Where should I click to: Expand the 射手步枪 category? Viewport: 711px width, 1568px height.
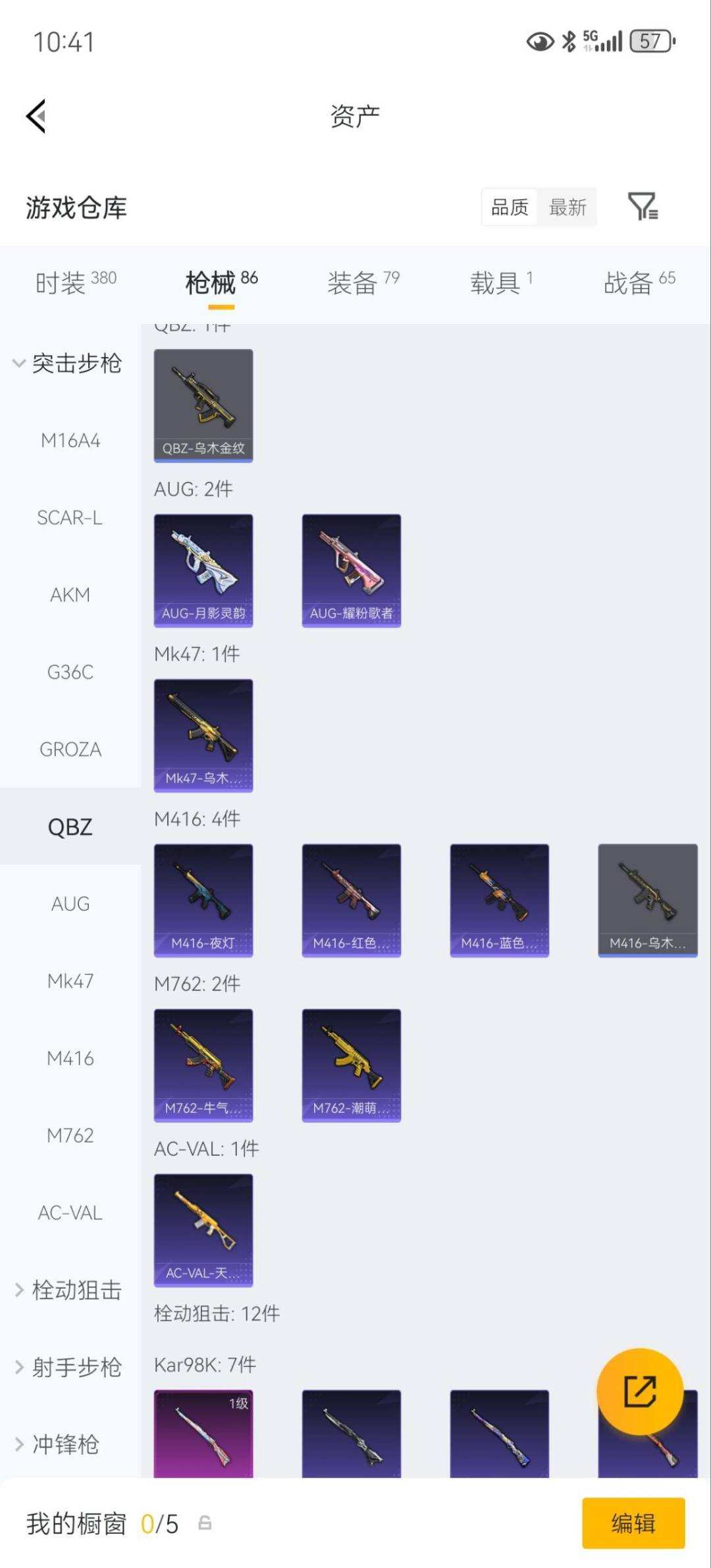click(68, 1367)
